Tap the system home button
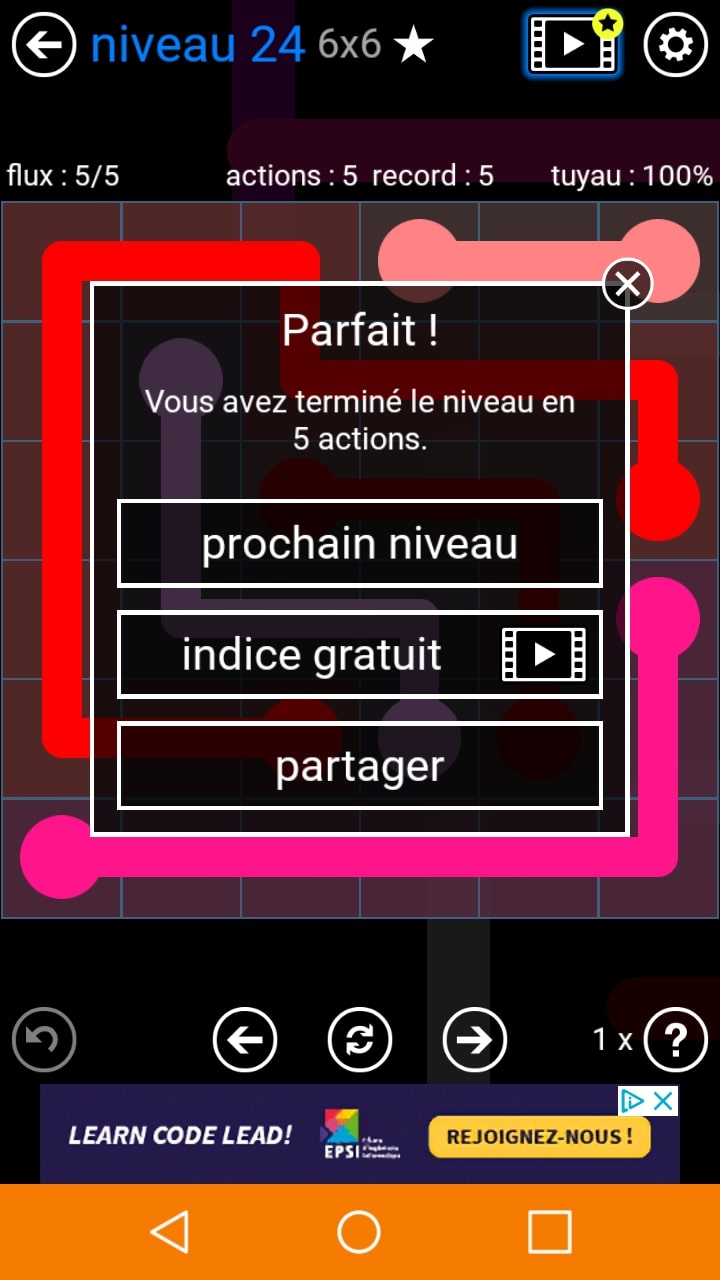This screenshot has height=1280, width=720. click(x=359, y=1232)
